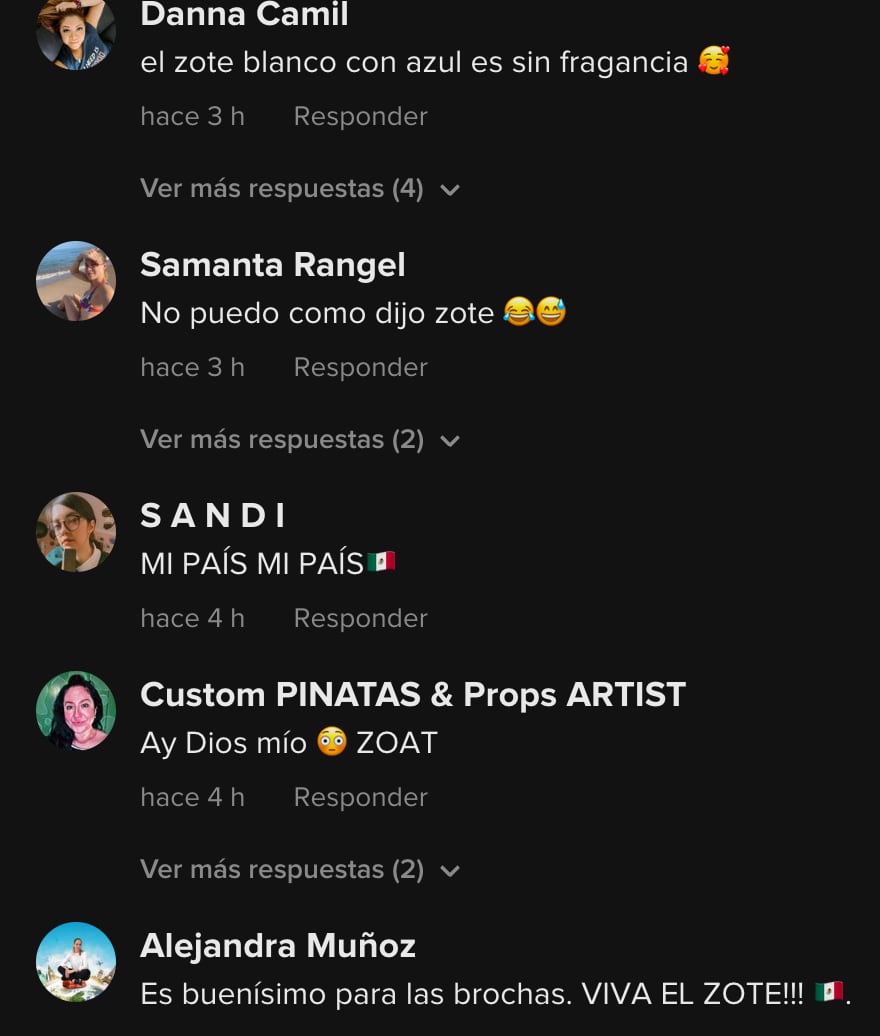Select the username Samanta Rangel

pos(273,264)
